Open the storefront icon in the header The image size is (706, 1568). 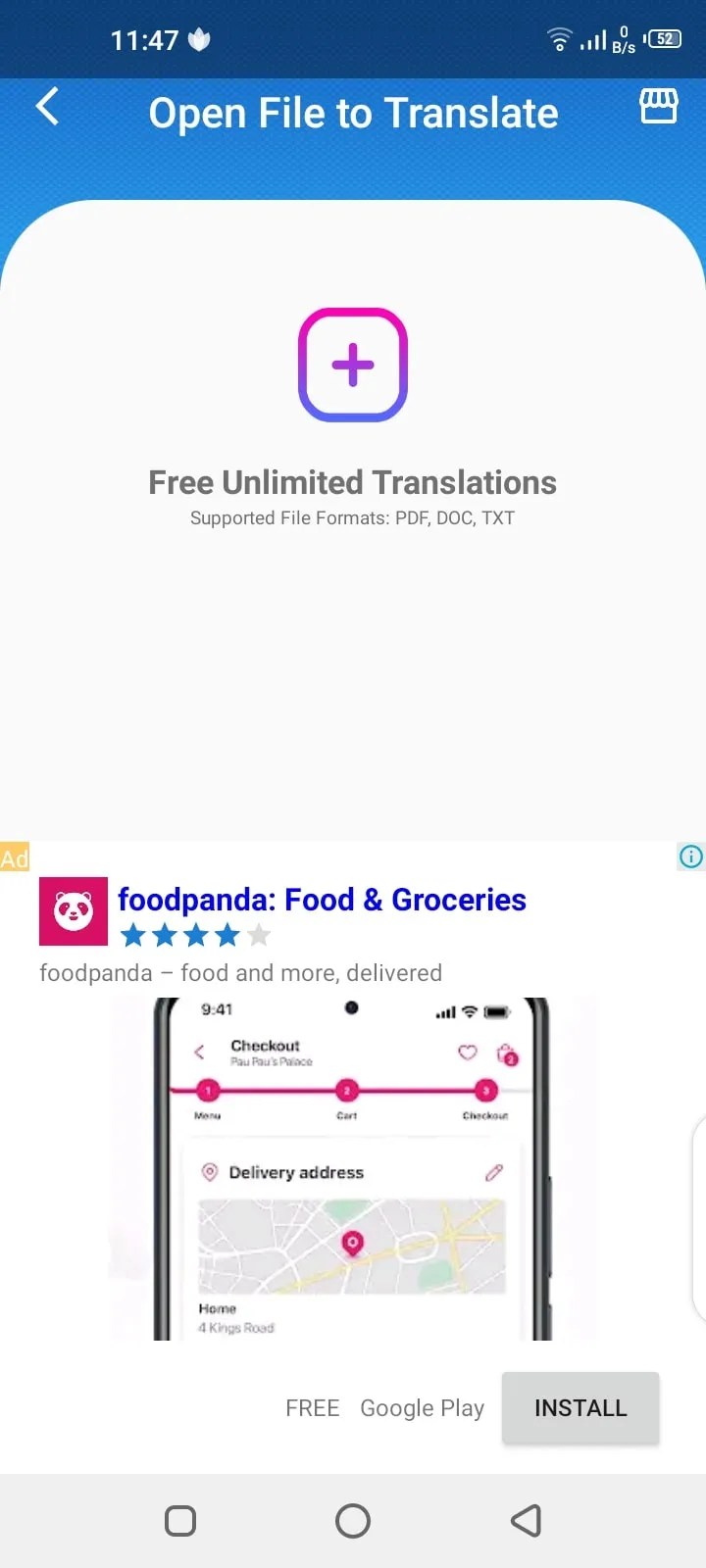coord(658,108)
